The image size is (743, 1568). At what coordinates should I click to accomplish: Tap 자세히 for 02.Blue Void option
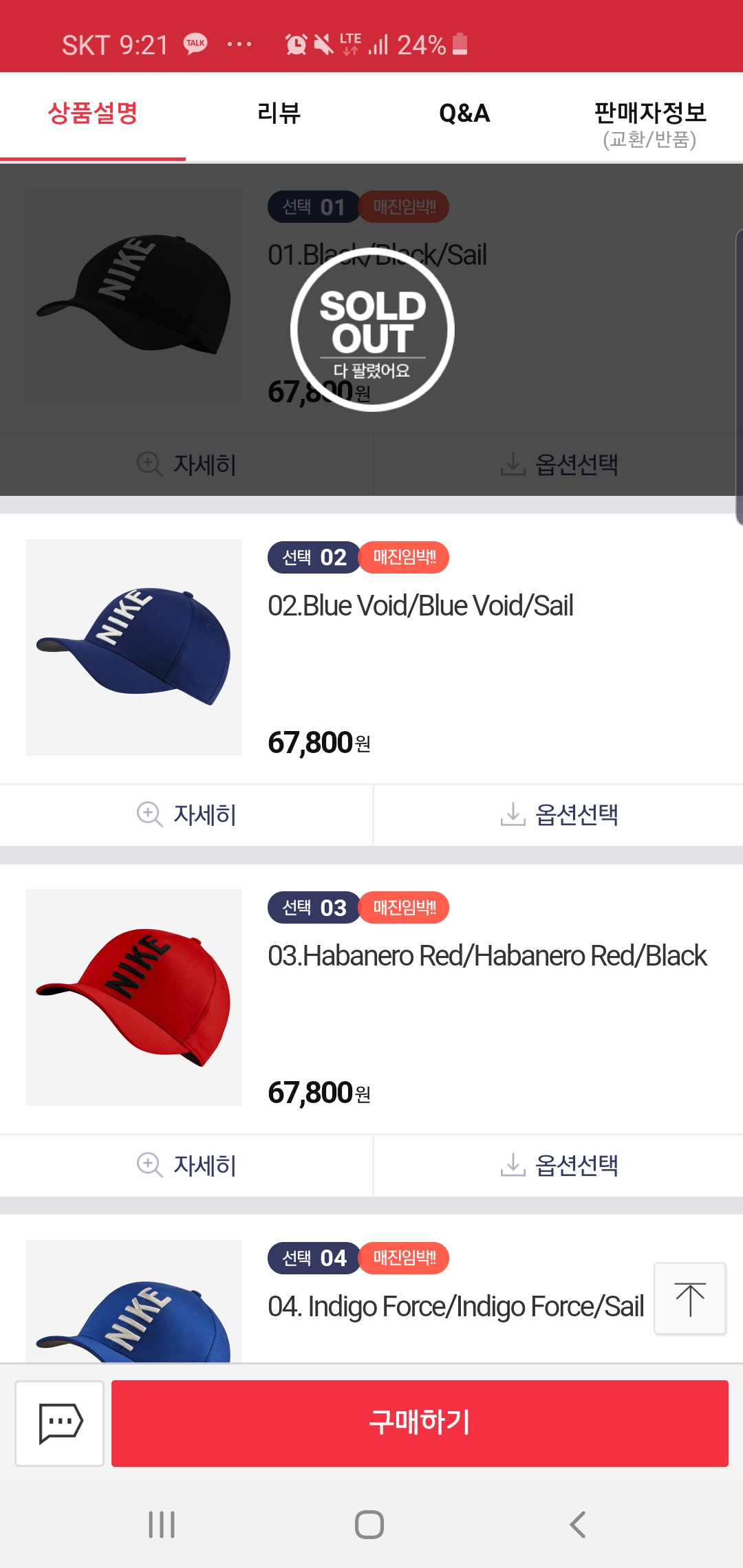[x=186, y=815]
